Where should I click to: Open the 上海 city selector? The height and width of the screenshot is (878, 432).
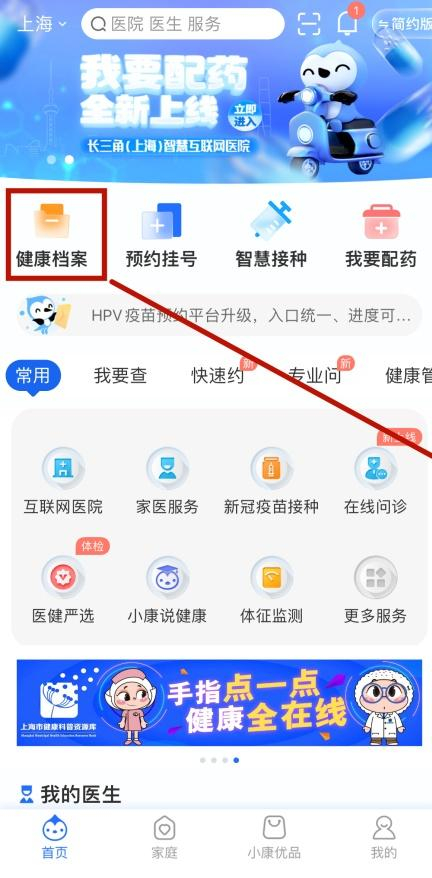tap(43, 24)
